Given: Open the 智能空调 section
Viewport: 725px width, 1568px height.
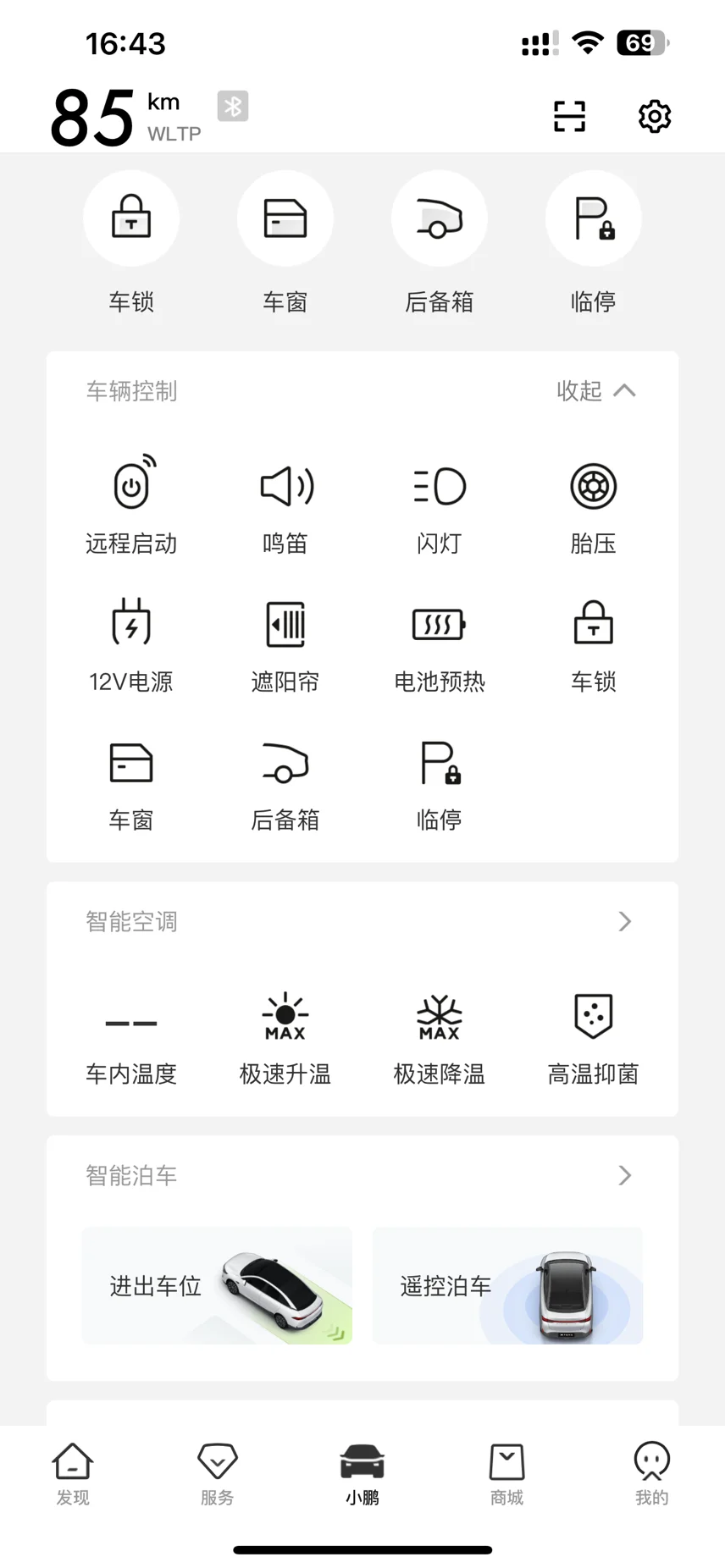Looking at the screenshot, I should pyautogui.click(x=362, y=921).
